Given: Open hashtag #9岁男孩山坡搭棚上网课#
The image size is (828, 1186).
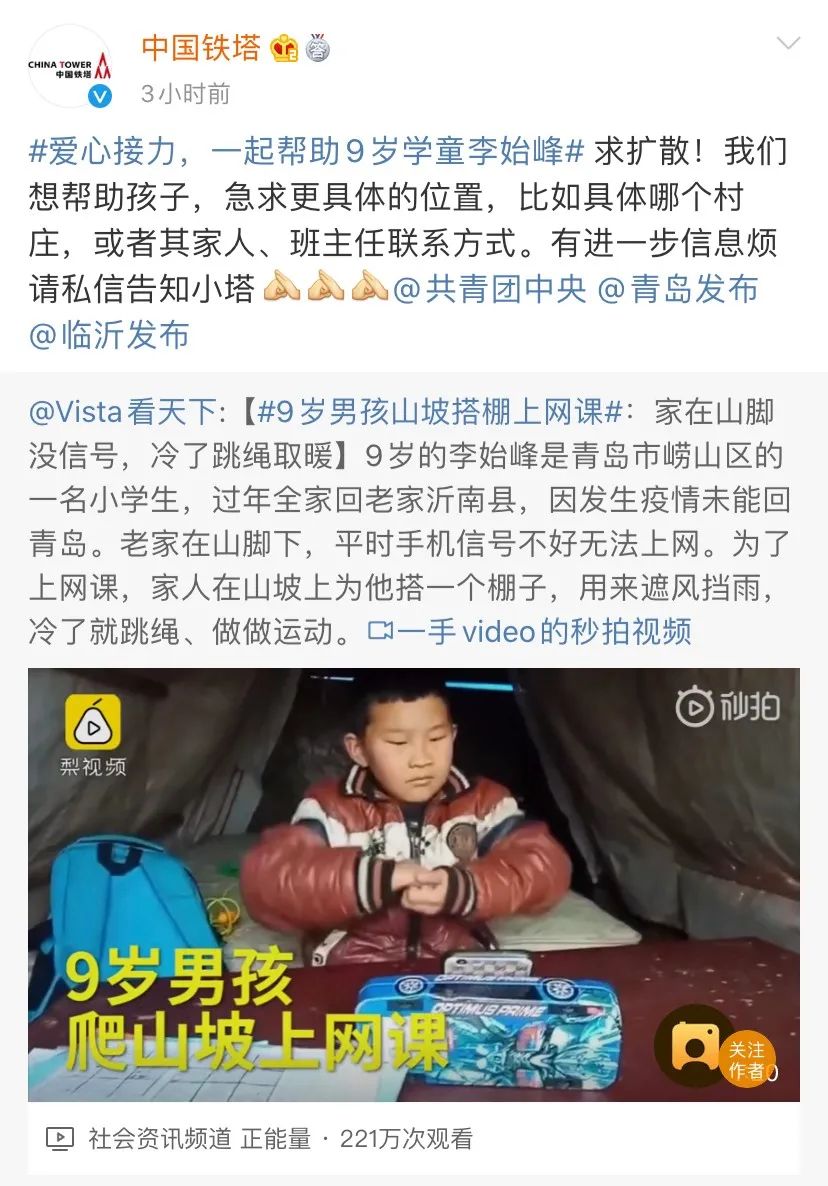Looking at the screenshot, I should 440,410.
